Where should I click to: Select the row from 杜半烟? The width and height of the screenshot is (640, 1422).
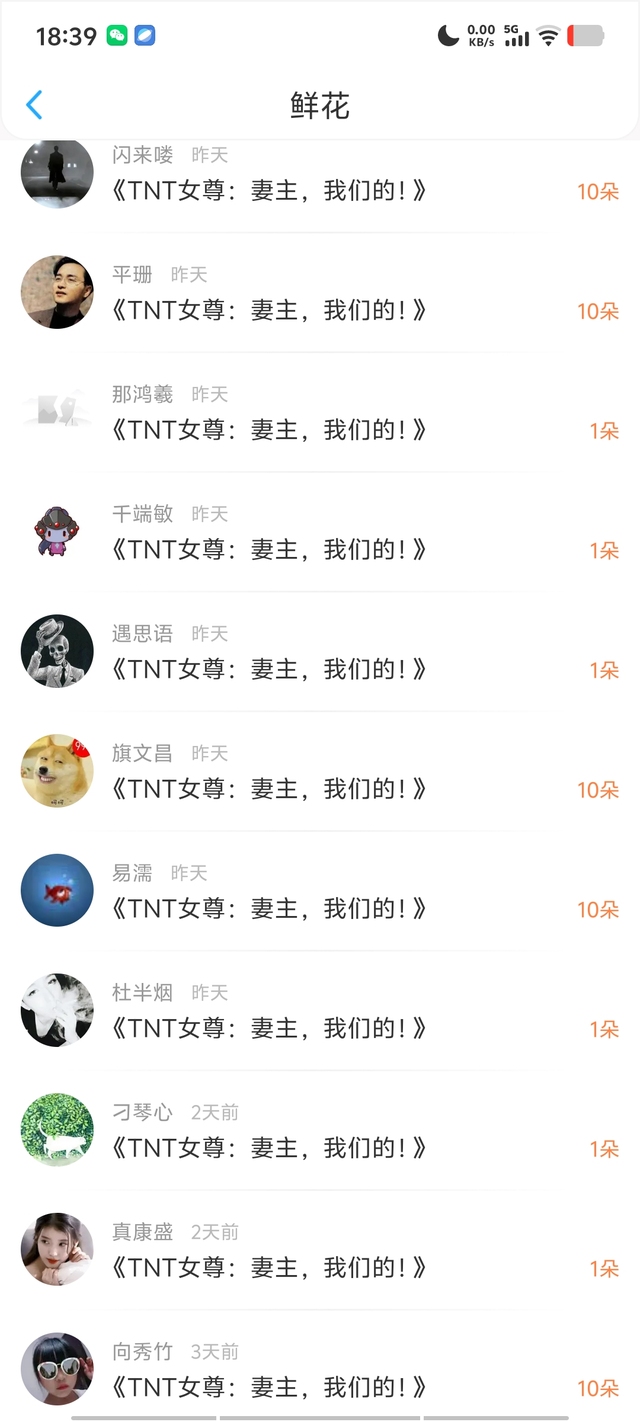coord(320,1011)
